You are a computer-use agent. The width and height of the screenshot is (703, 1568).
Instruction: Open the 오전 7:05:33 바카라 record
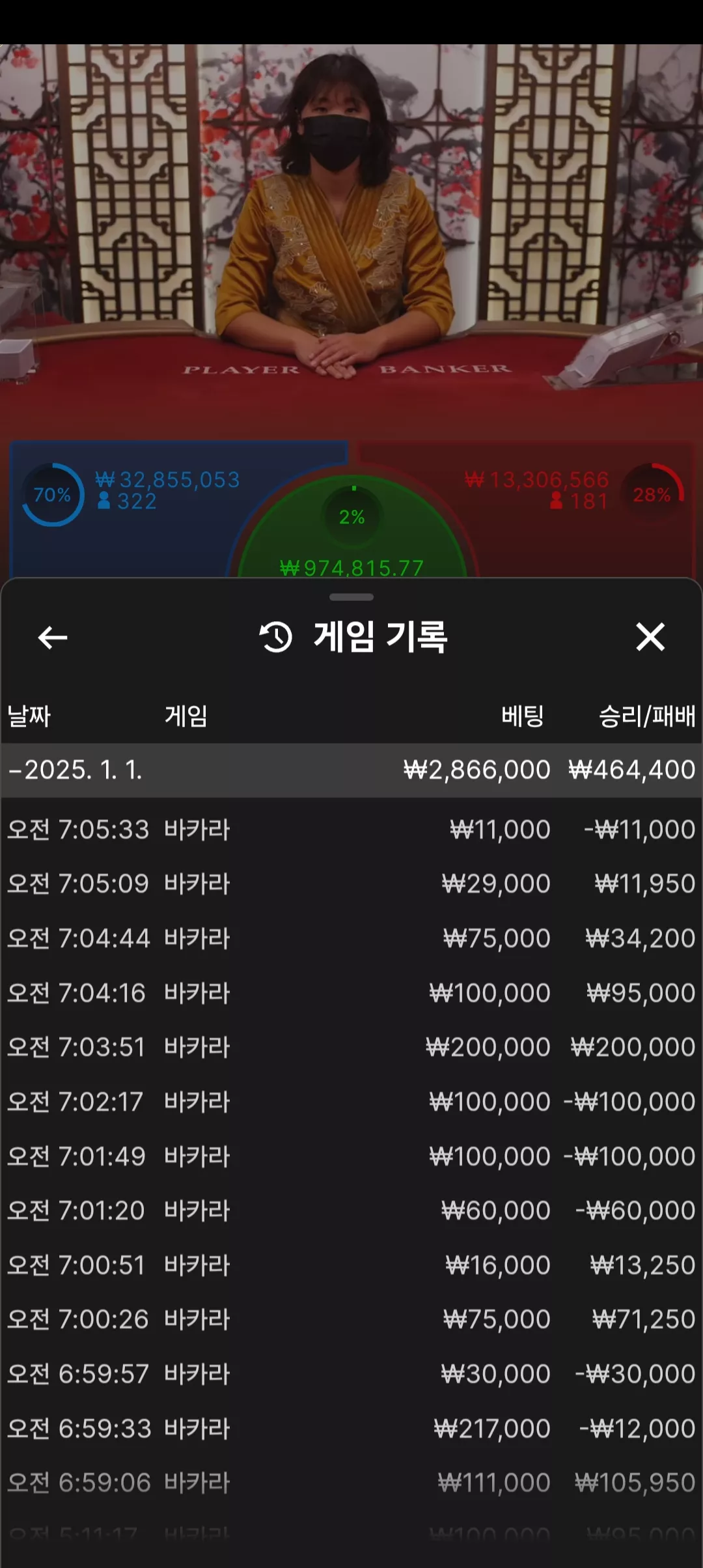[351, 830]
